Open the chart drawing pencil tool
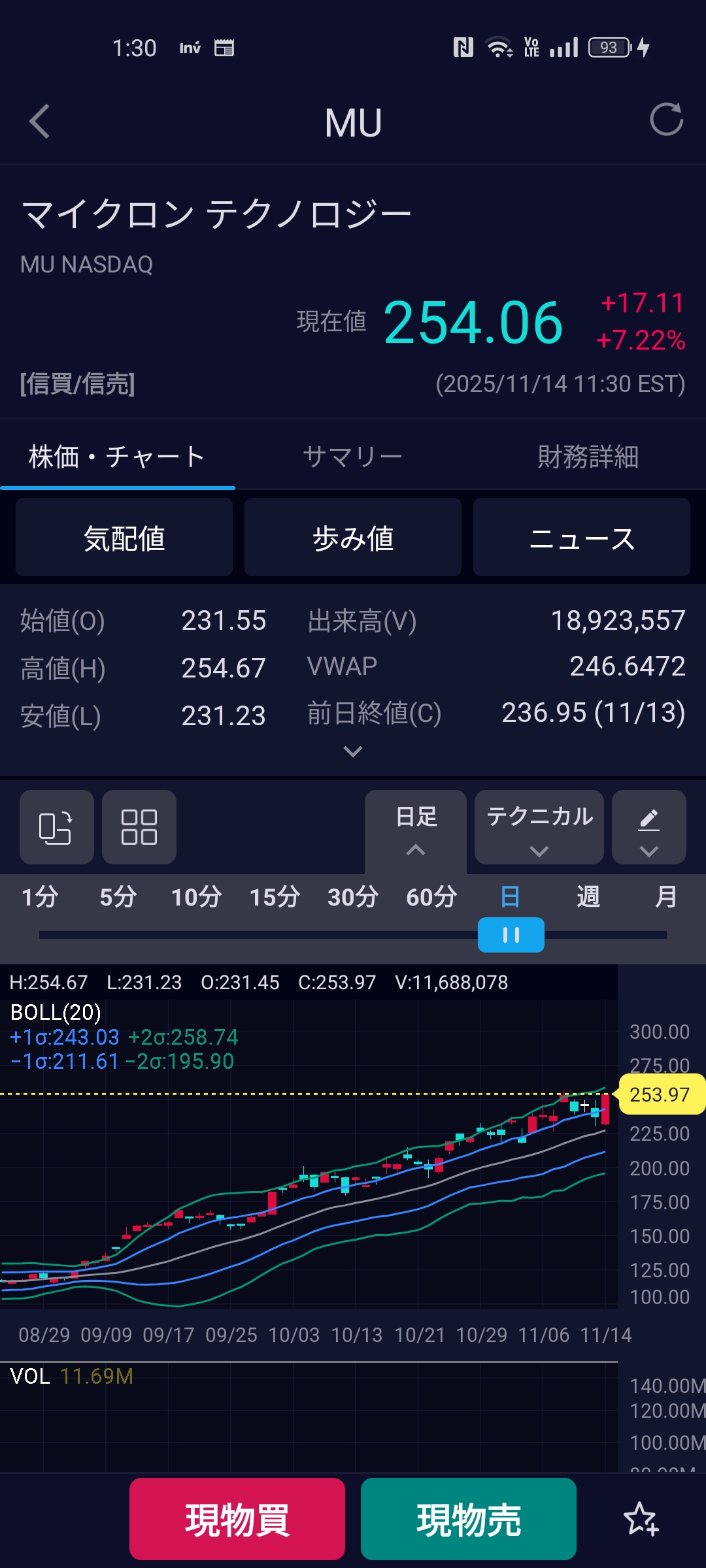Screen dimensions: 706x1568 [x=648, y=827]
